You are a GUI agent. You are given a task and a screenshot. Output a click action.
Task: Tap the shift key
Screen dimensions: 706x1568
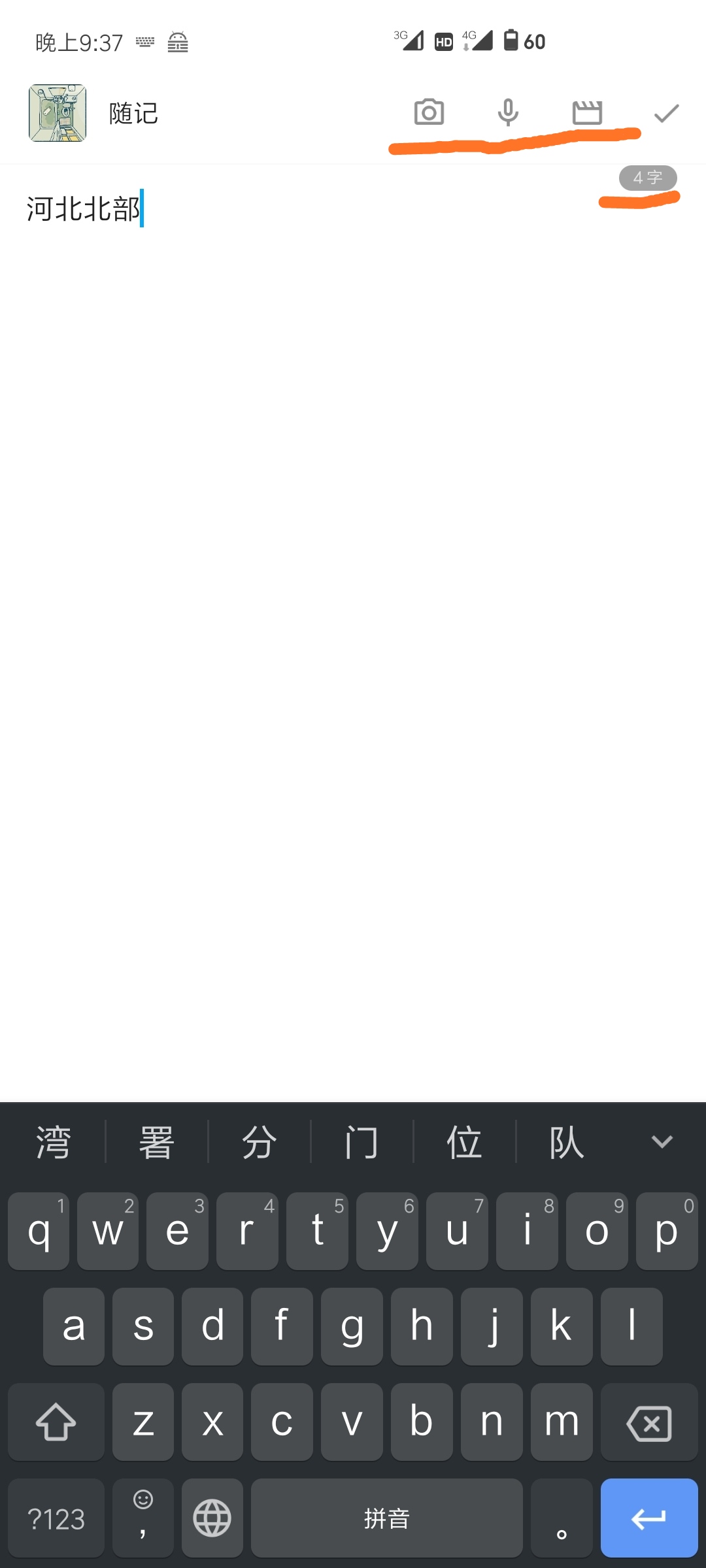[x=56, y=1422]
